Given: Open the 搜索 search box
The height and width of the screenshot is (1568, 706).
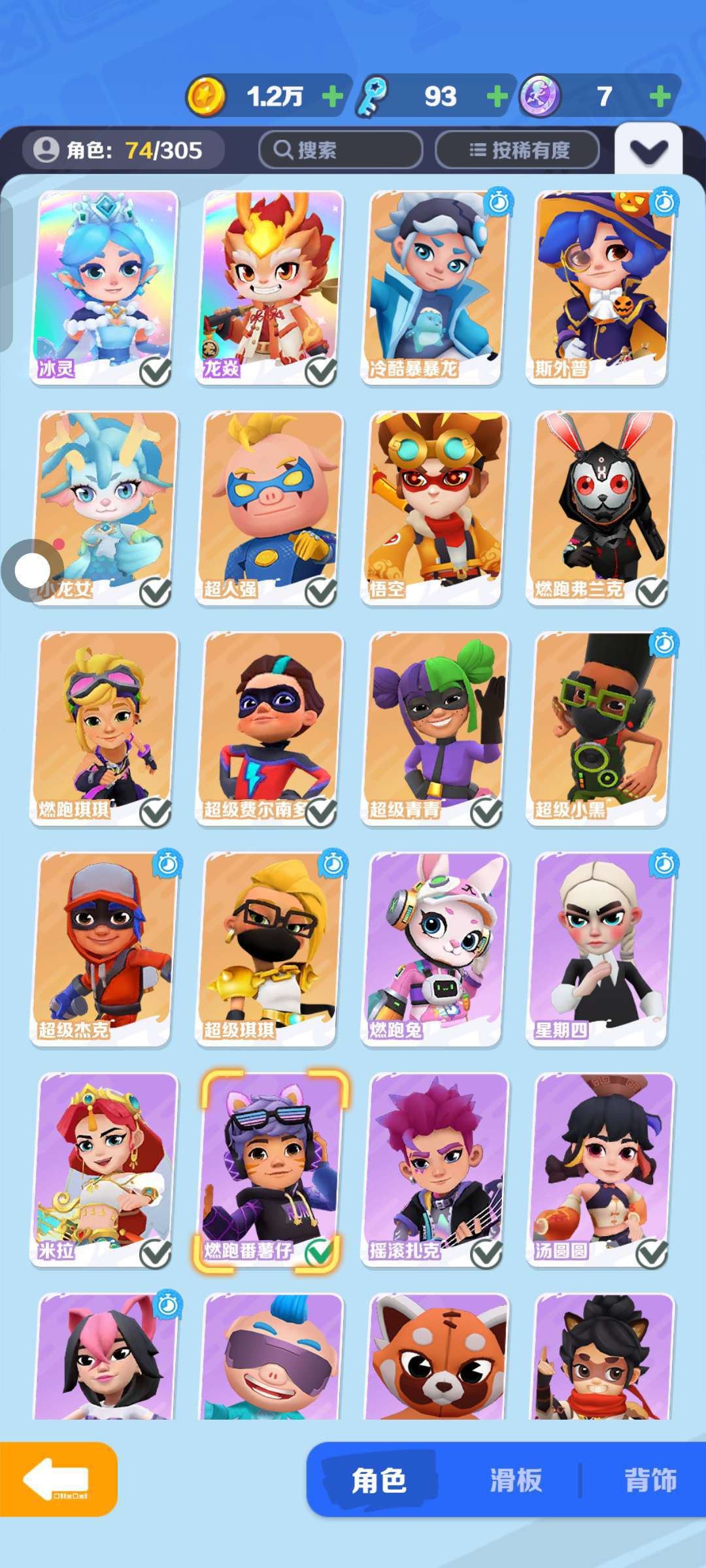Looking at the screenshot, I should point(340,150).
